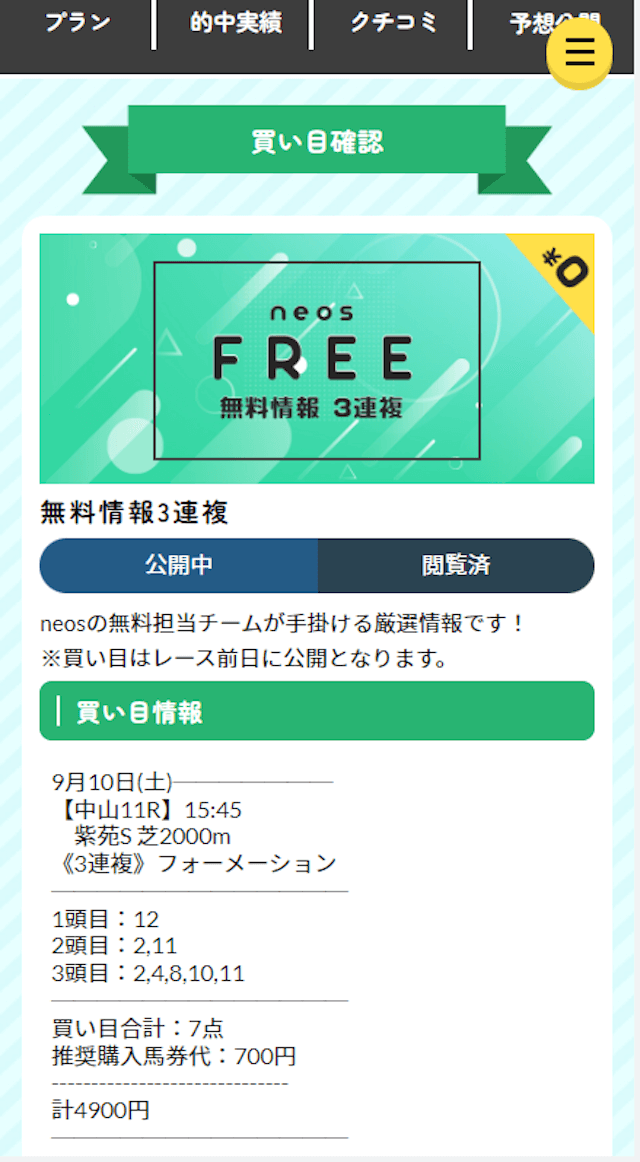Tap the neos FREE 無料情報 banner
Screen dimensions: 640x1162
(317, 359)
